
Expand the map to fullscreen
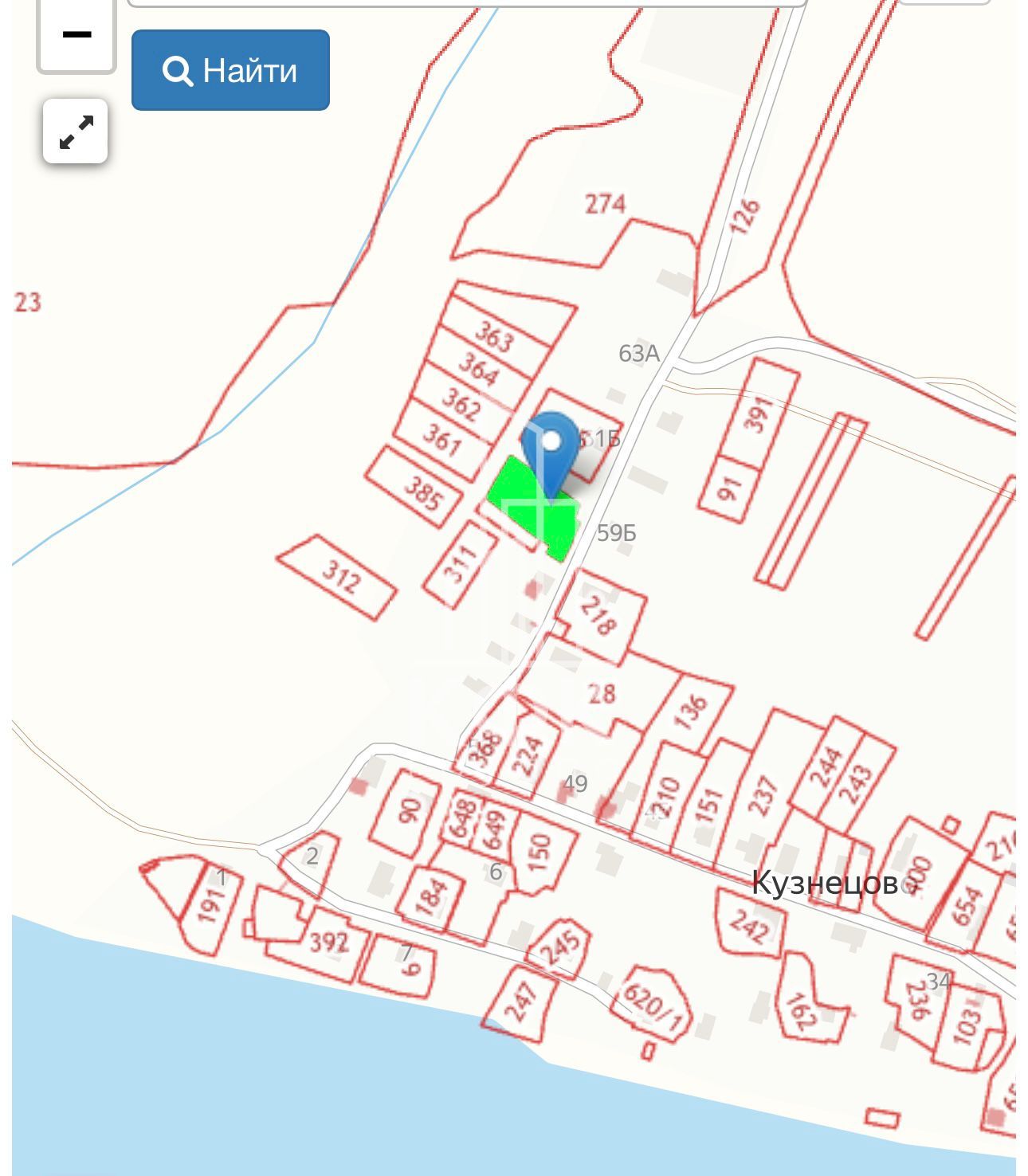click(76, 131)
